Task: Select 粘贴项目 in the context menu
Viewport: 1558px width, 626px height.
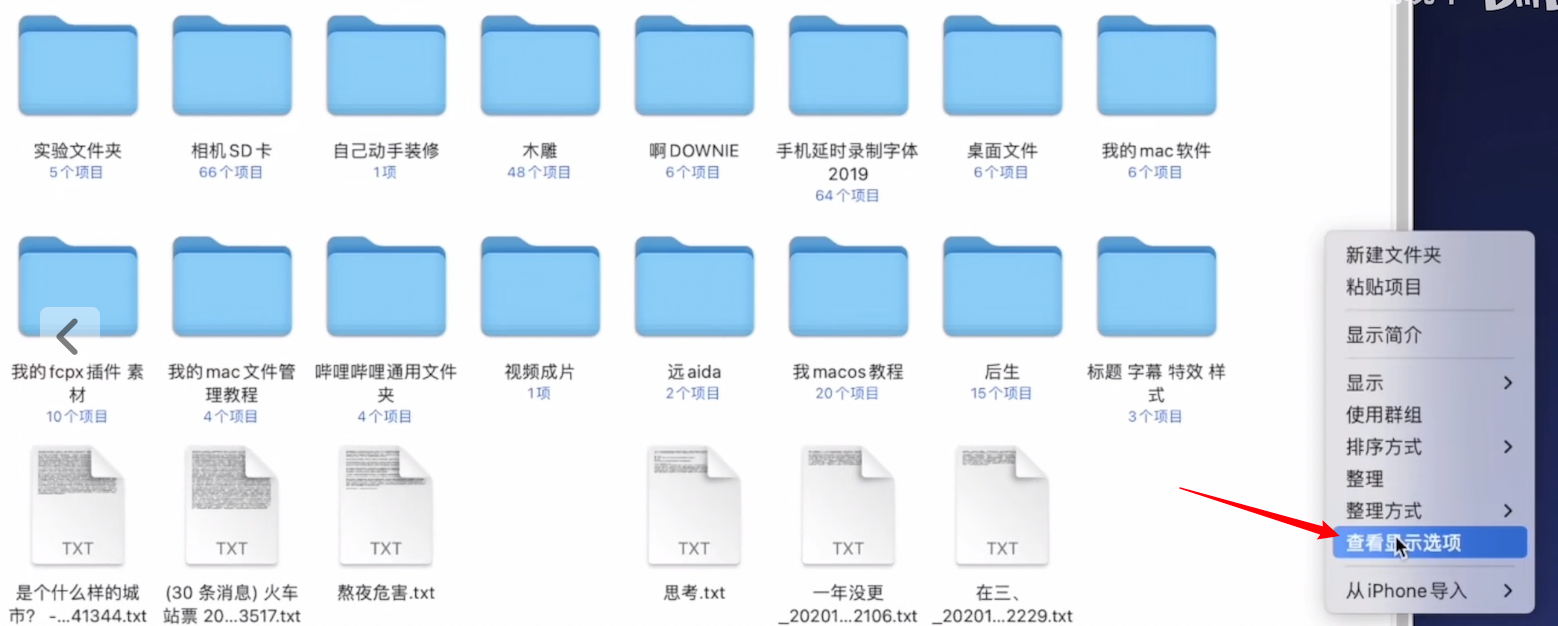Action: (1383, 287)
